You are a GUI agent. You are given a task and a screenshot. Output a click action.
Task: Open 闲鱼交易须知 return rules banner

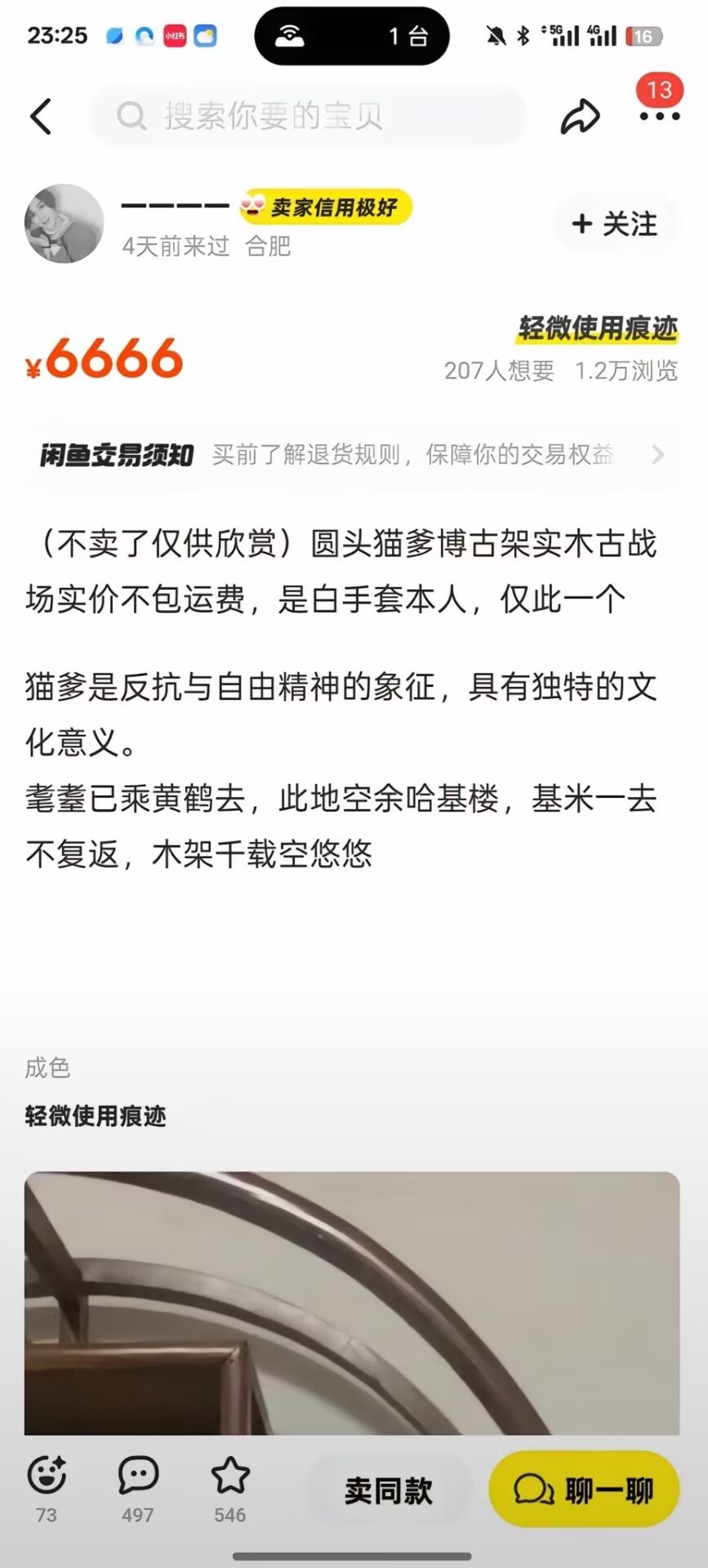(x=353, y=455)
